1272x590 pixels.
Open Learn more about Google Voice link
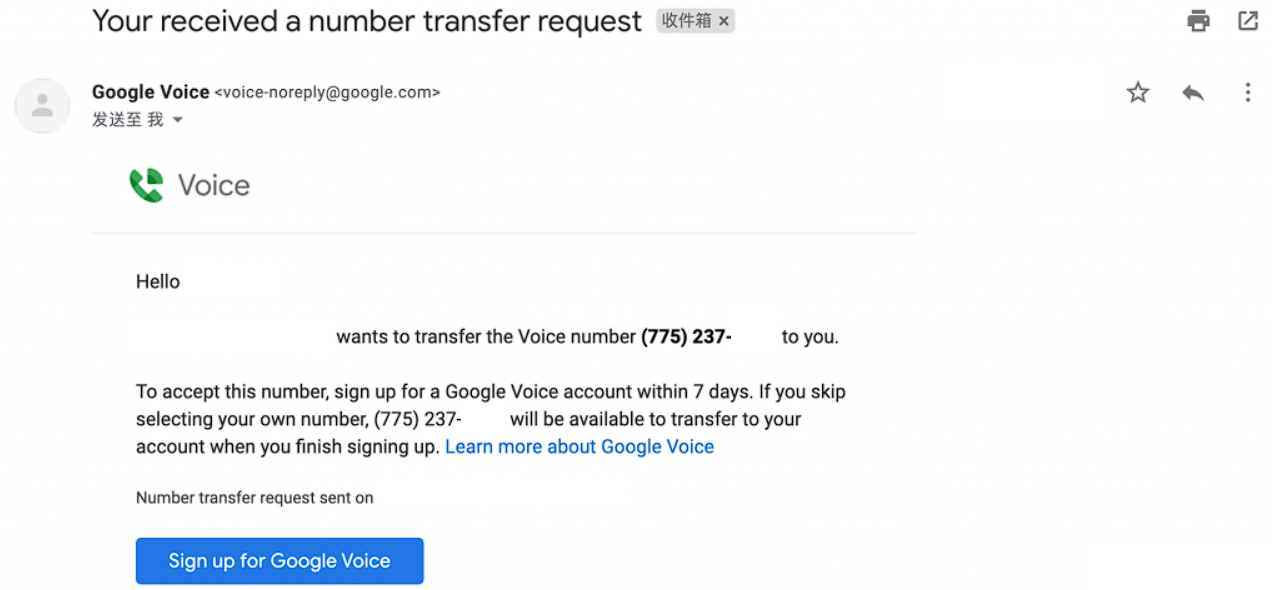(579, 447)
